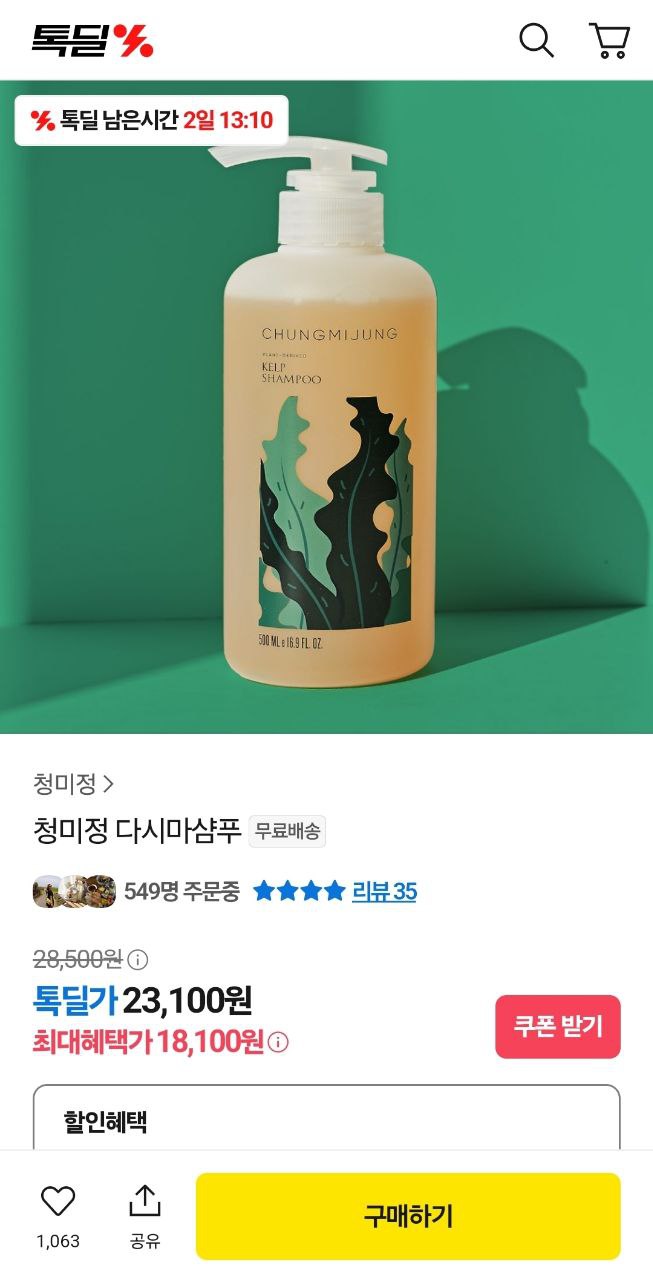Open the search magnifier icon
Screen dimensions: 653x1280
click(536, 41)
